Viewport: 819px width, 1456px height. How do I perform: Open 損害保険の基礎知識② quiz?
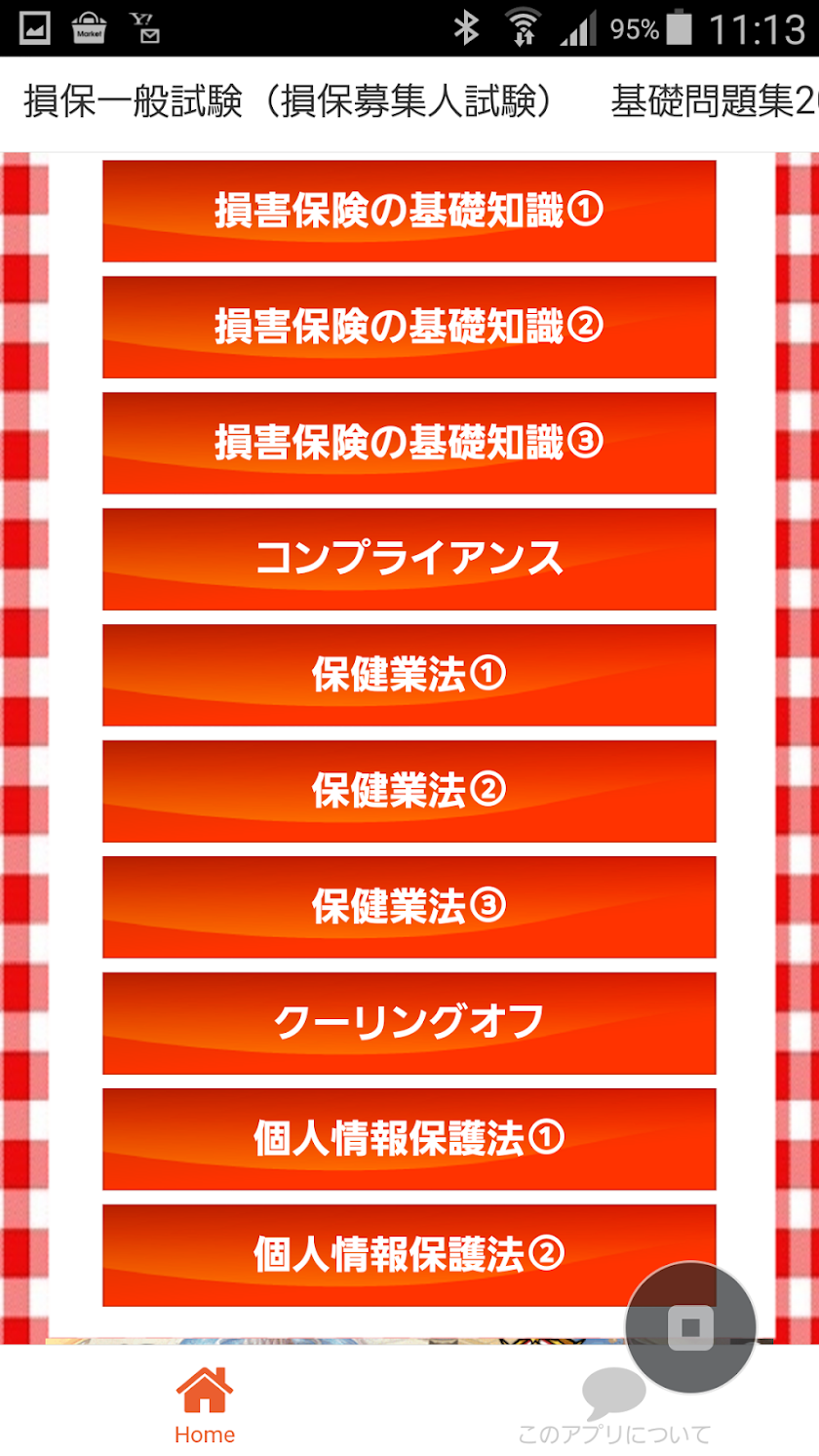pyautogui.click(x=409, y=327)
